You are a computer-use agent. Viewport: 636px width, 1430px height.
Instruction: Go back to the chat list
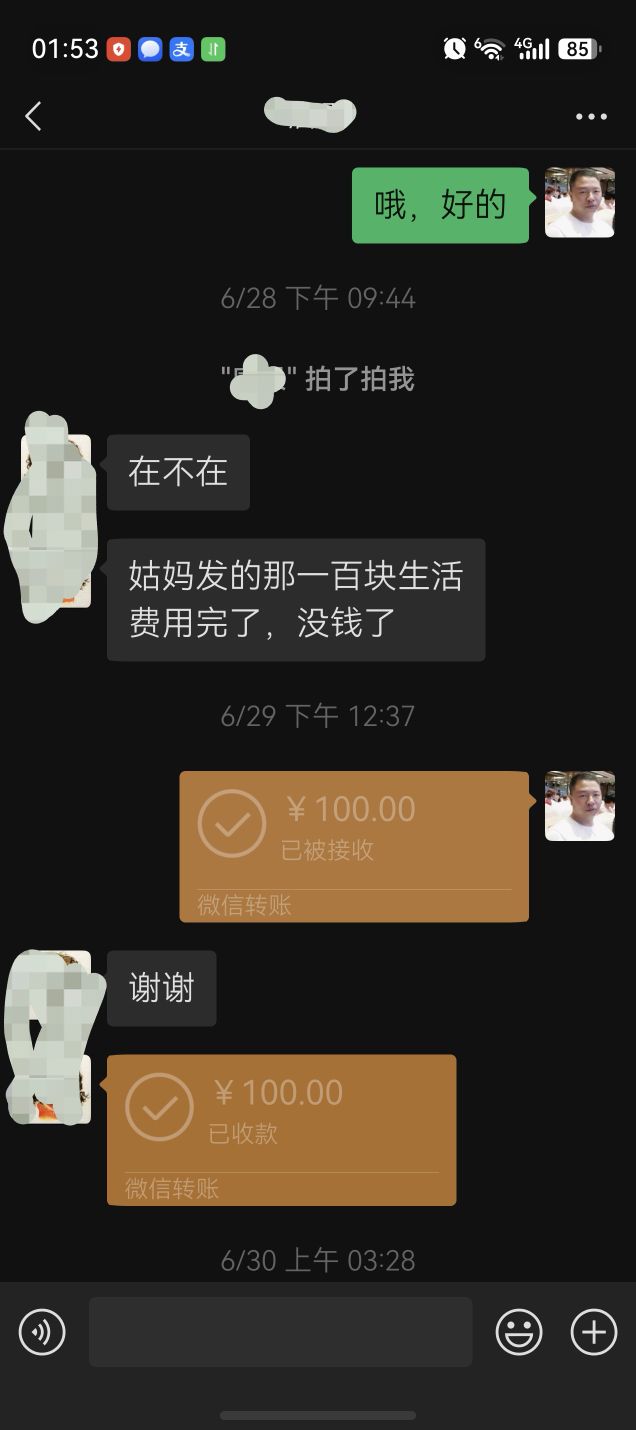click(x=33, y=117)
